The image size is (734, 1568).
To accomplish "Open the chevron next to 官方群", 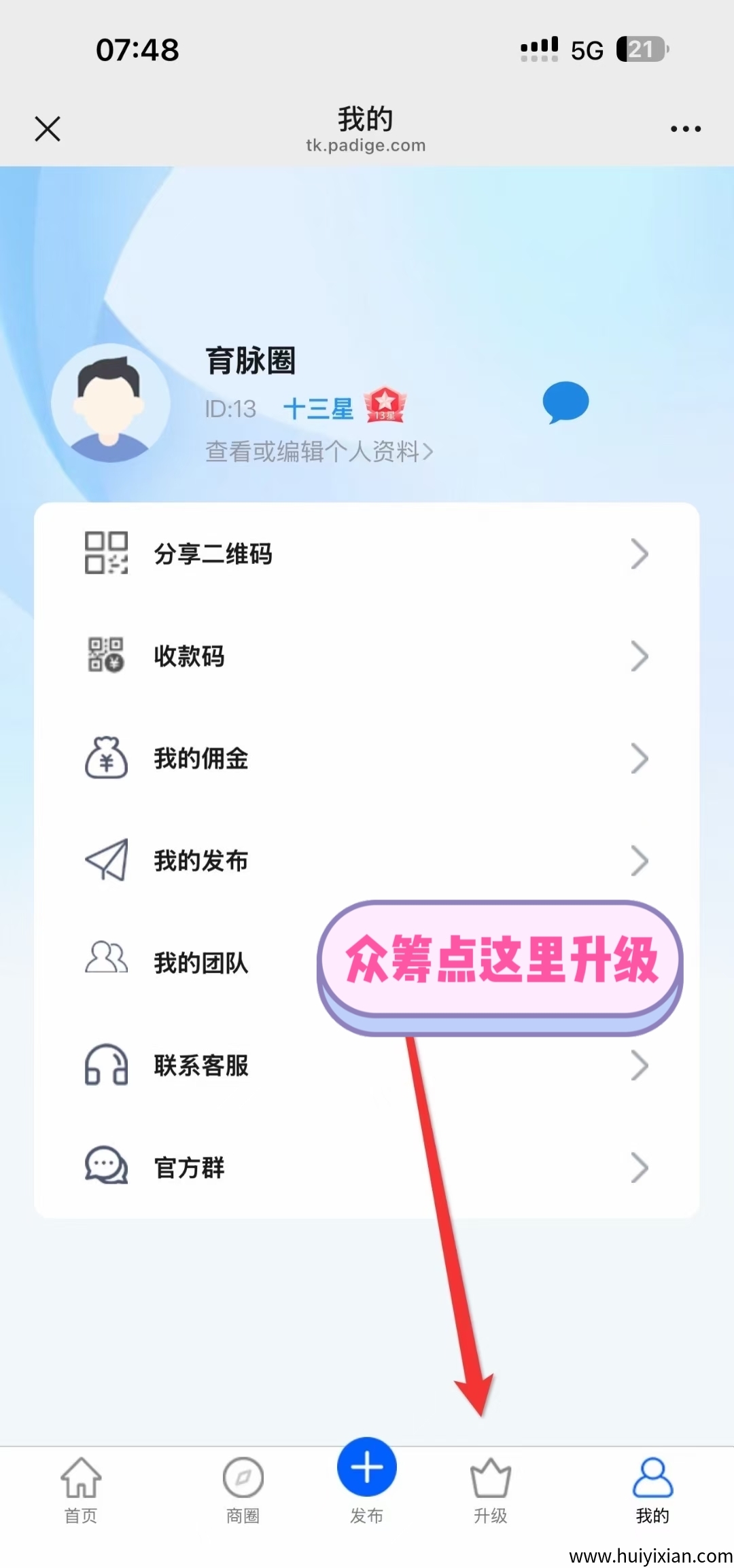I will point(640,1167).
